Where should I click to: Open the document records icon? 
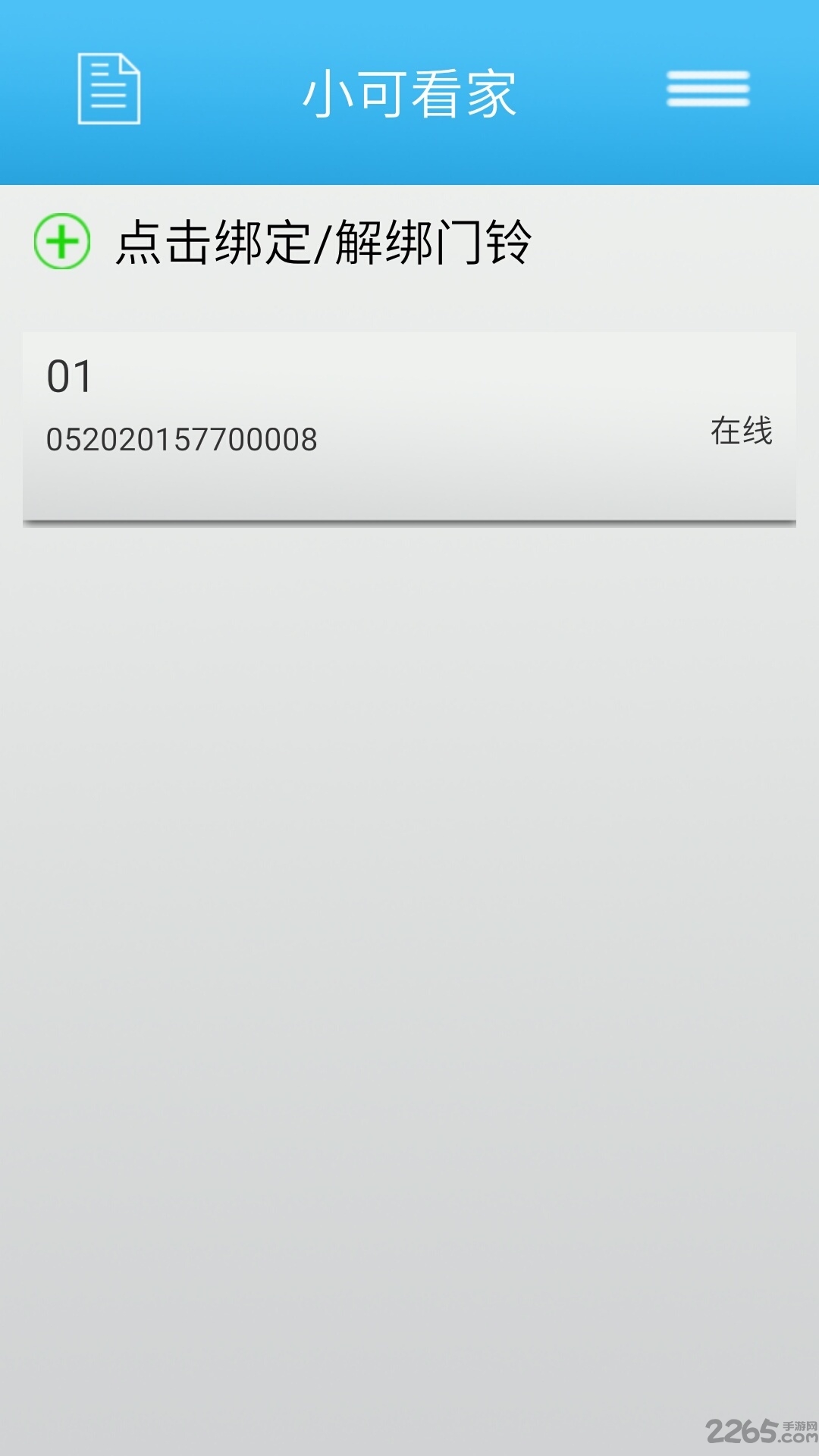click(x=109, y=89)
